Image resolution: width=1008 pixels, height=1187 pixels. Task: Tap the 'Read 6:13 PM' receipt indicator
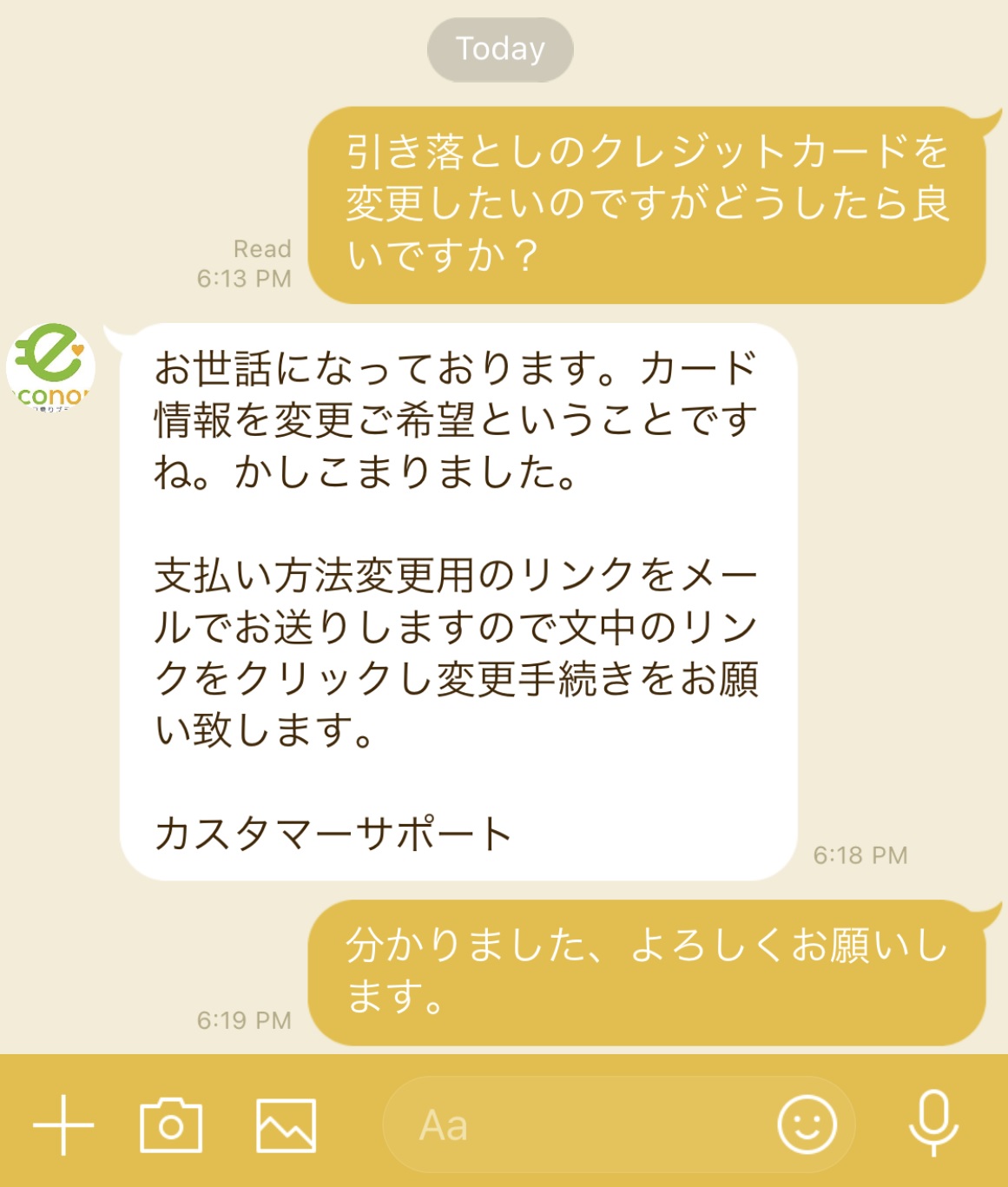244,262
